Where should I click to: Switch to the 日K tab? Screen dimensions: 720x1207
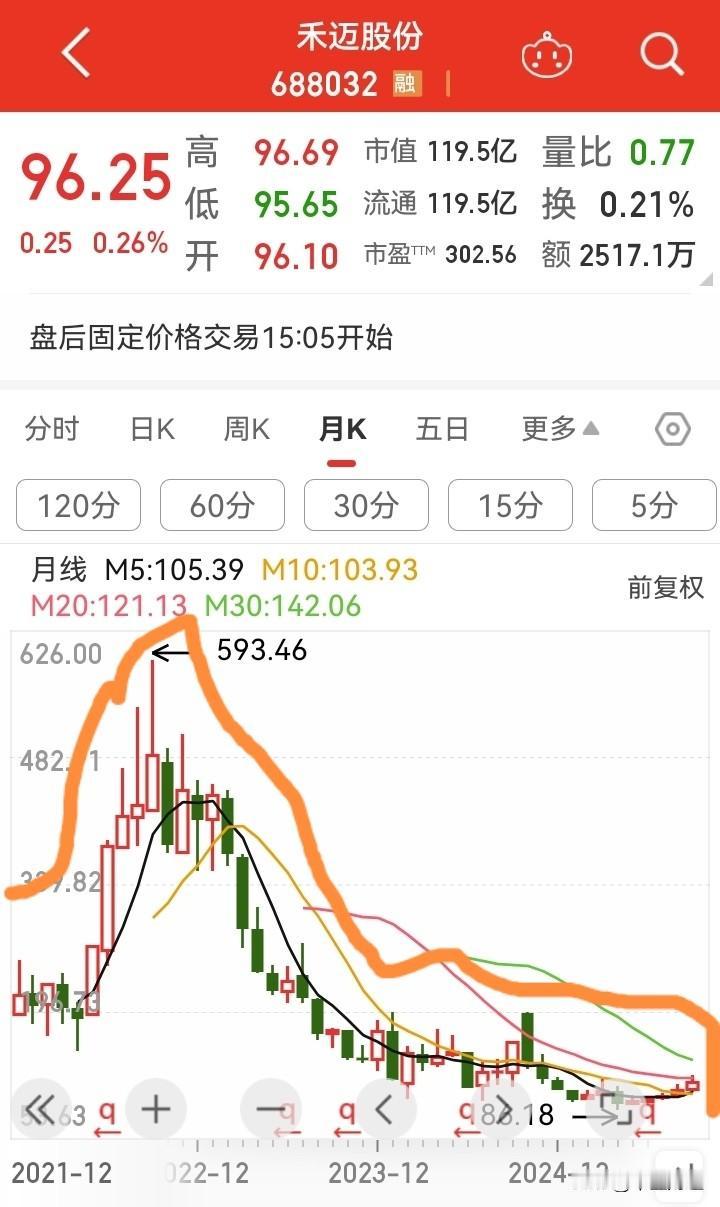coord(152,430)
